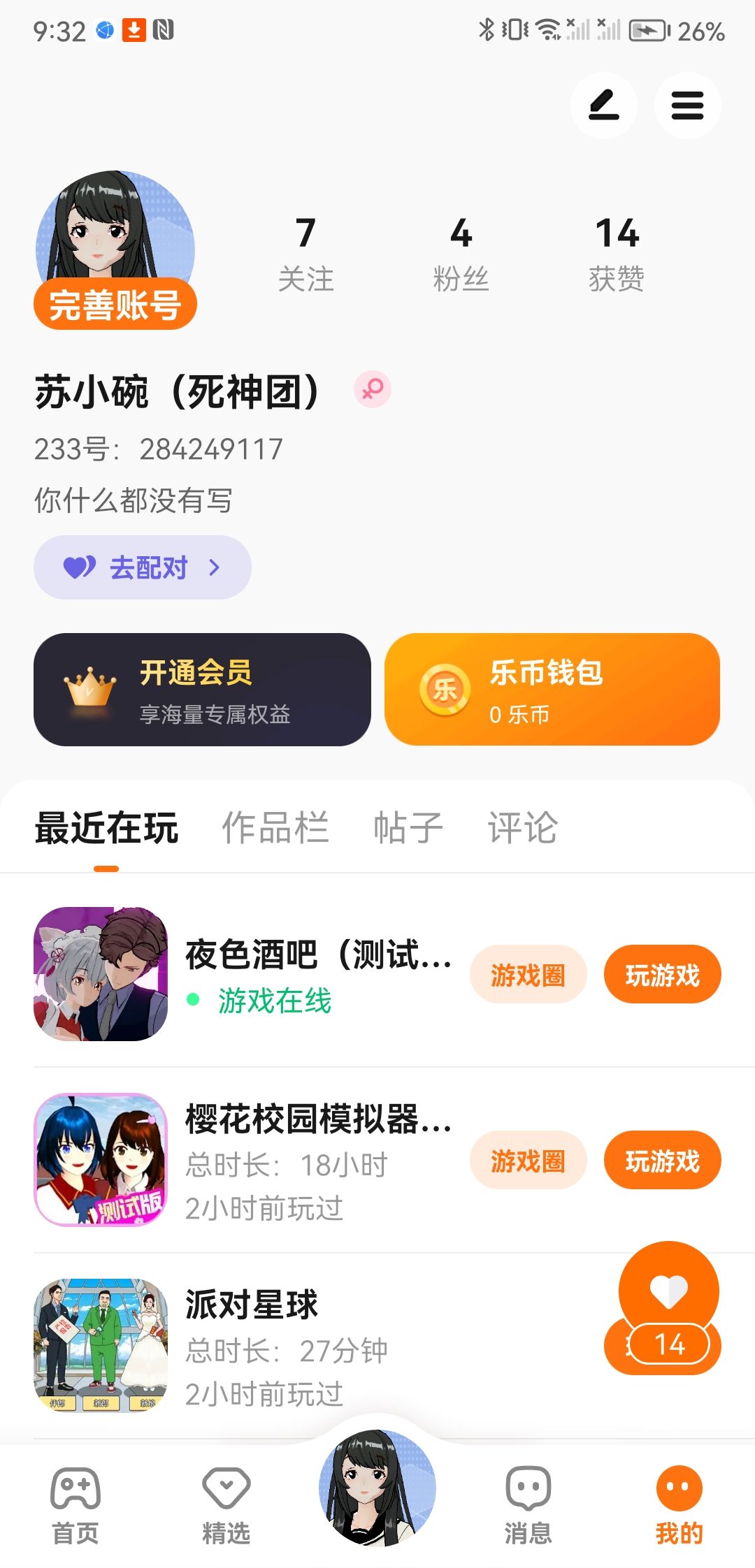Open 开通会员 membership card

[202, 690]
